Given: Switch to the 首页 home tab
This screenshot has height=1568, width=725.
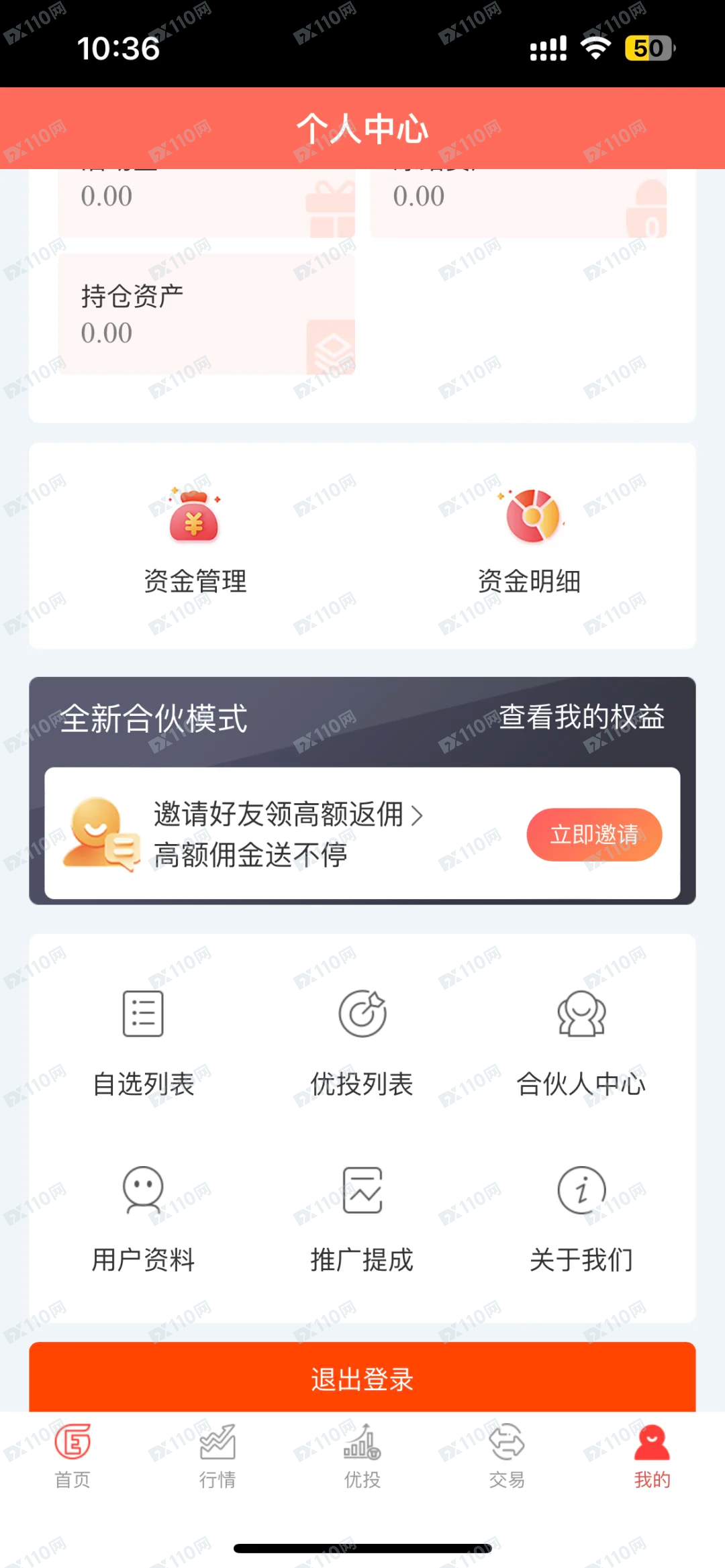Looking at the screenshot, I should click(72, 1455).
